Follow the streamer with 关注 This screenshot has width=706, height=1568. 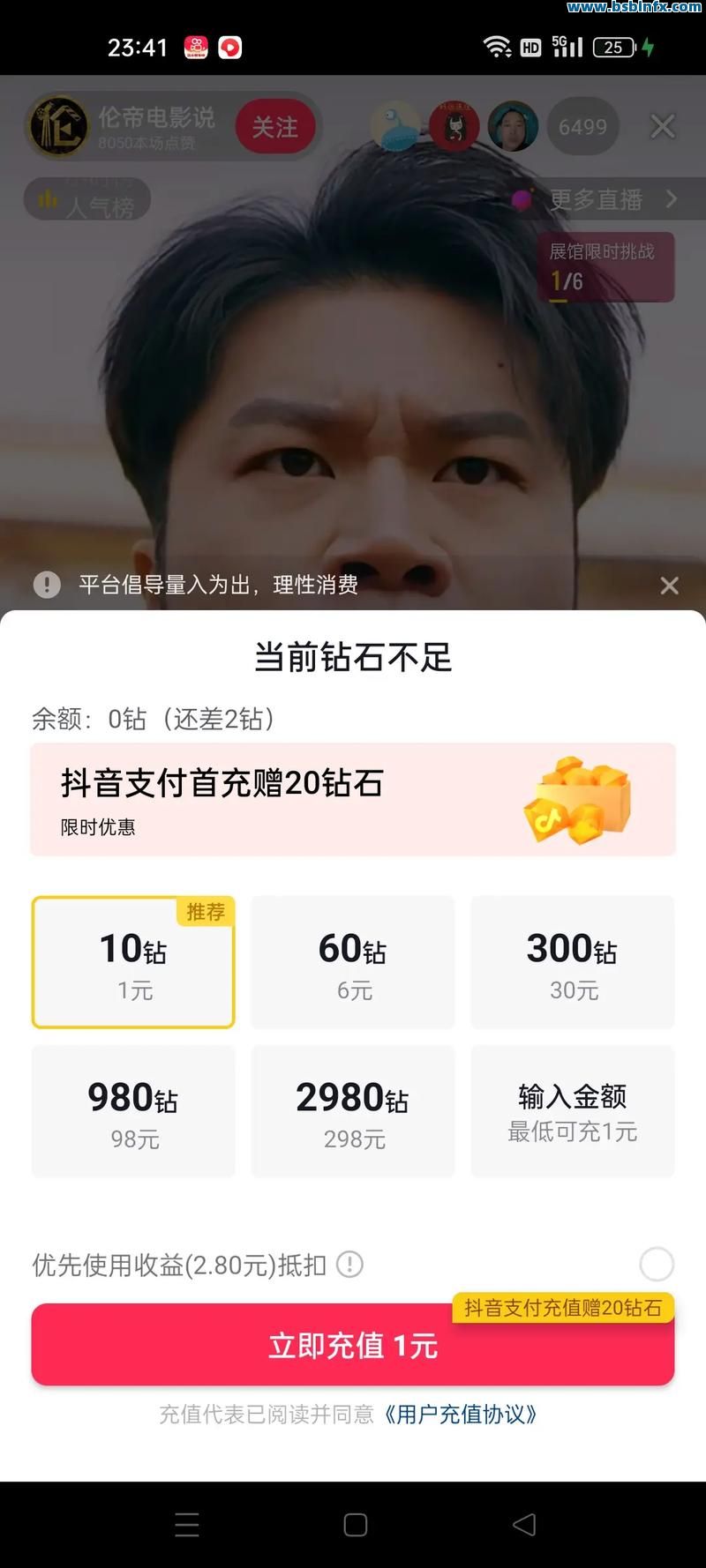274,127
